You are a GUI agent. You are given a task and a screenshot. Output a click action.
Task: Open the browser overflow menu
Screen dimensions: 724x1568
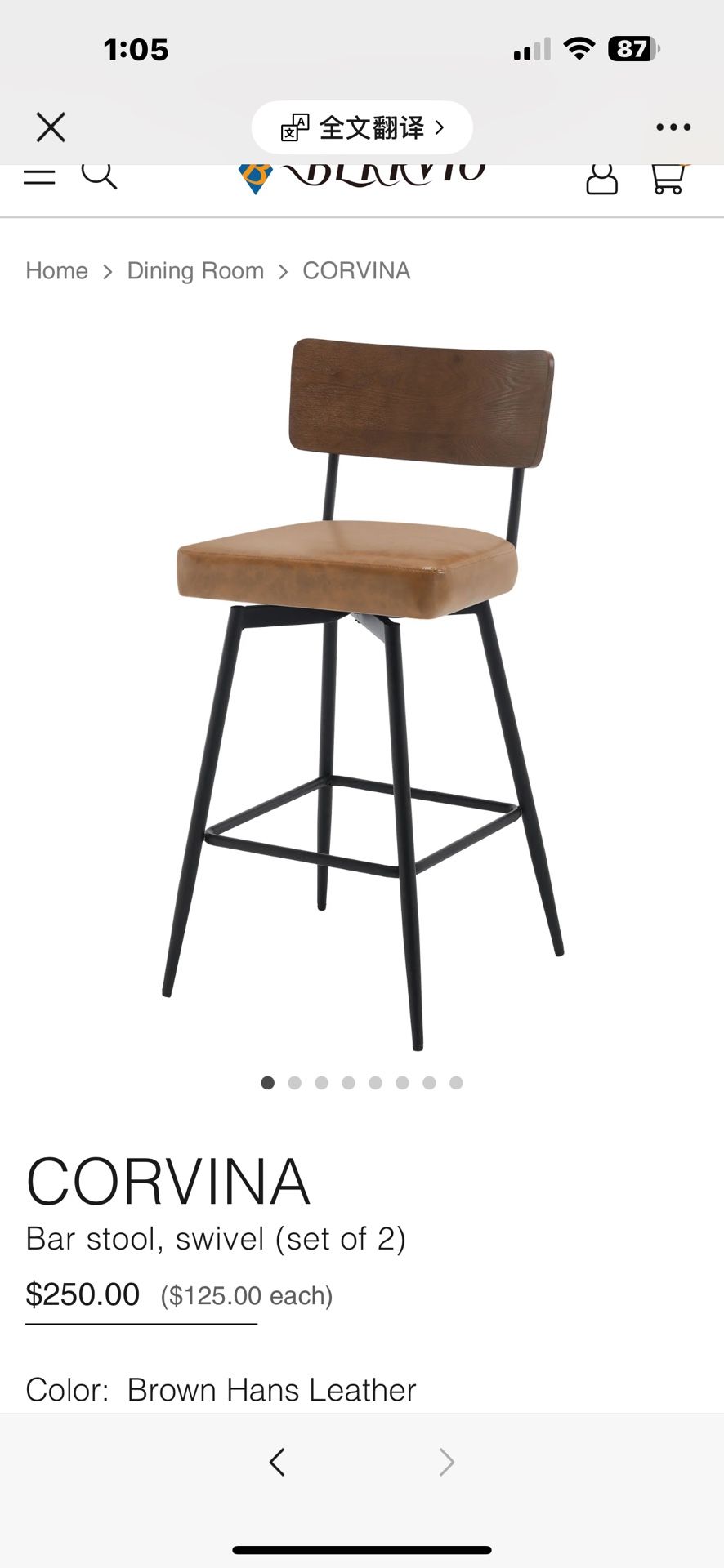(x=673, y=127)
